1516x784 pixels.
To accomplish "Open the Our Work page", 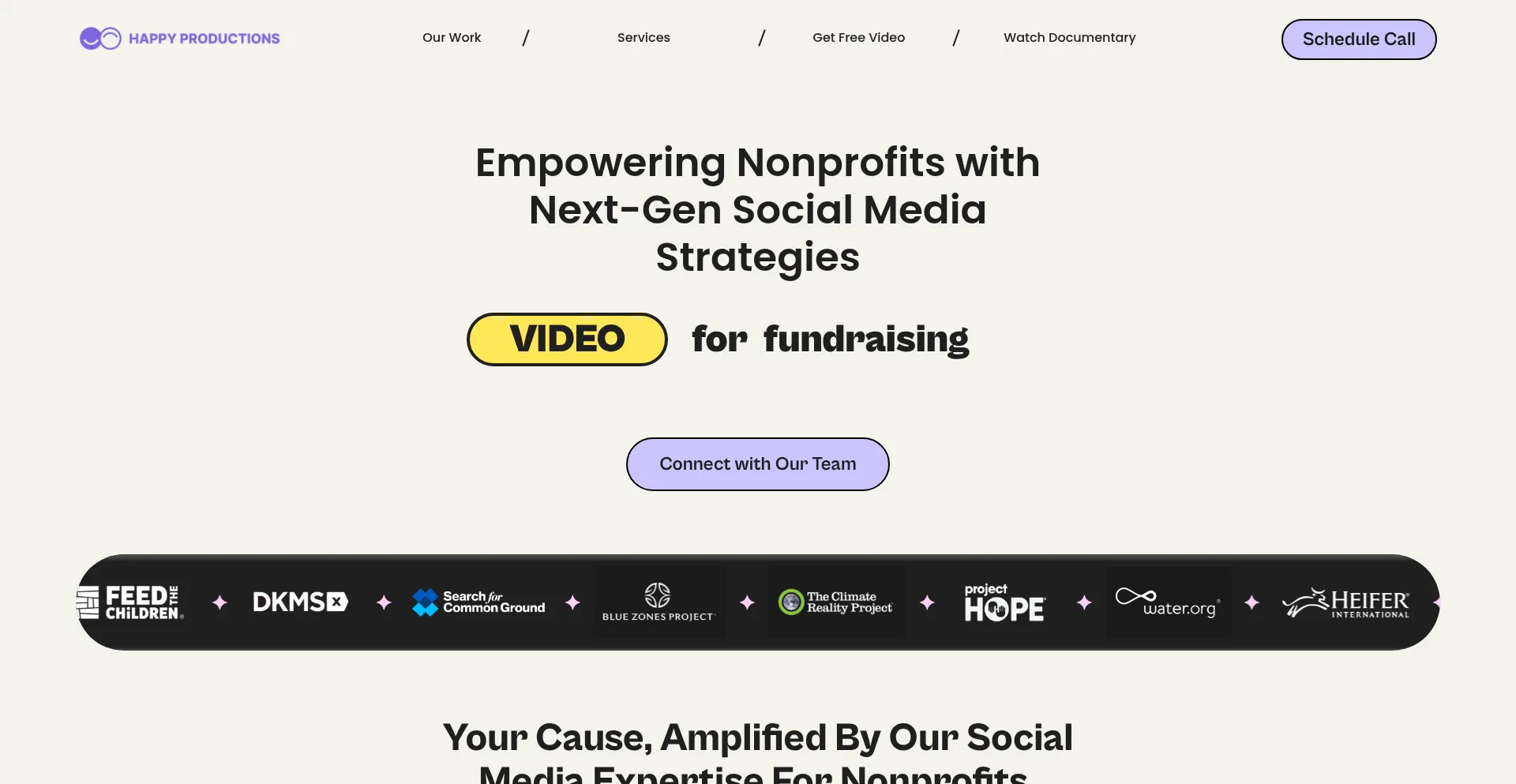I will (x=451, y=38).
